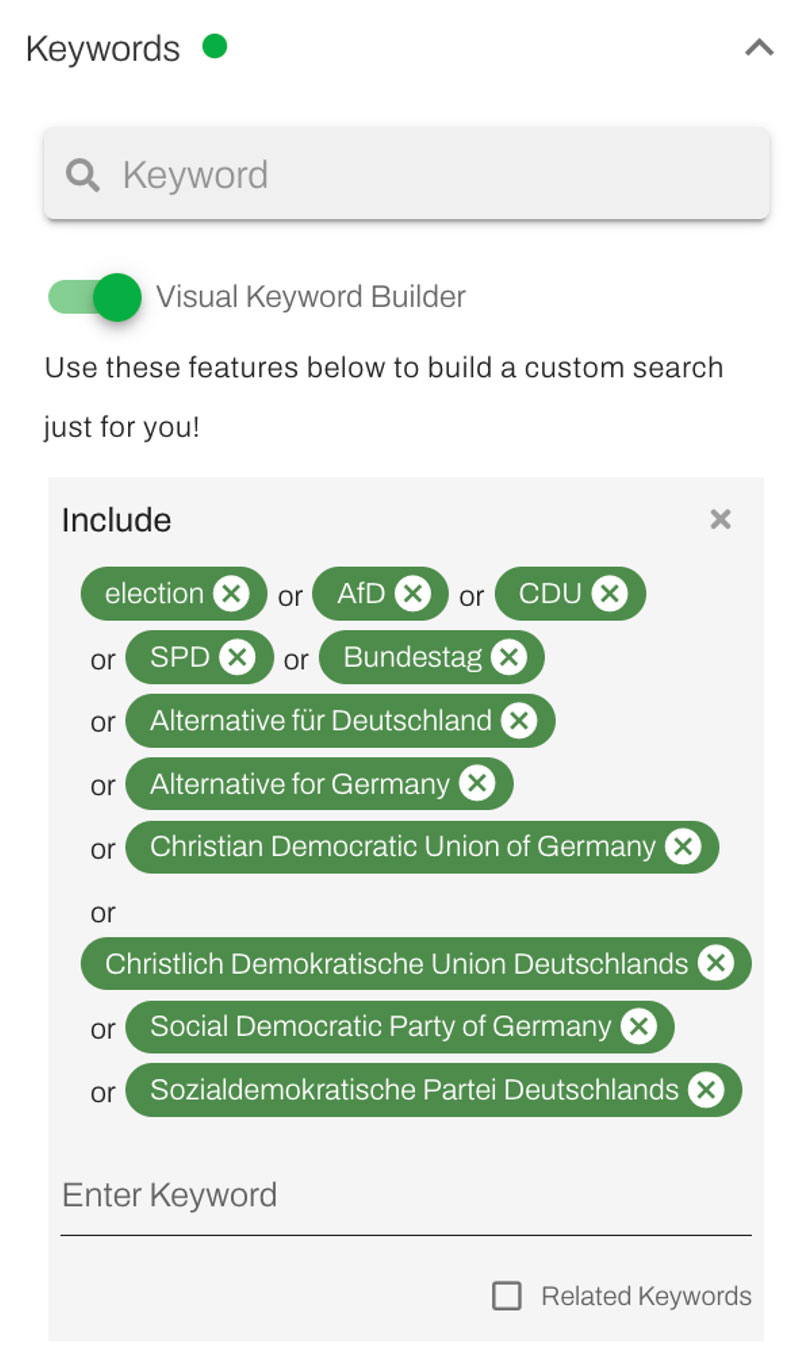Viewport: 812px width, 1366px height.
Task: Remove the election keyword chip
Action: pos(231,594)
